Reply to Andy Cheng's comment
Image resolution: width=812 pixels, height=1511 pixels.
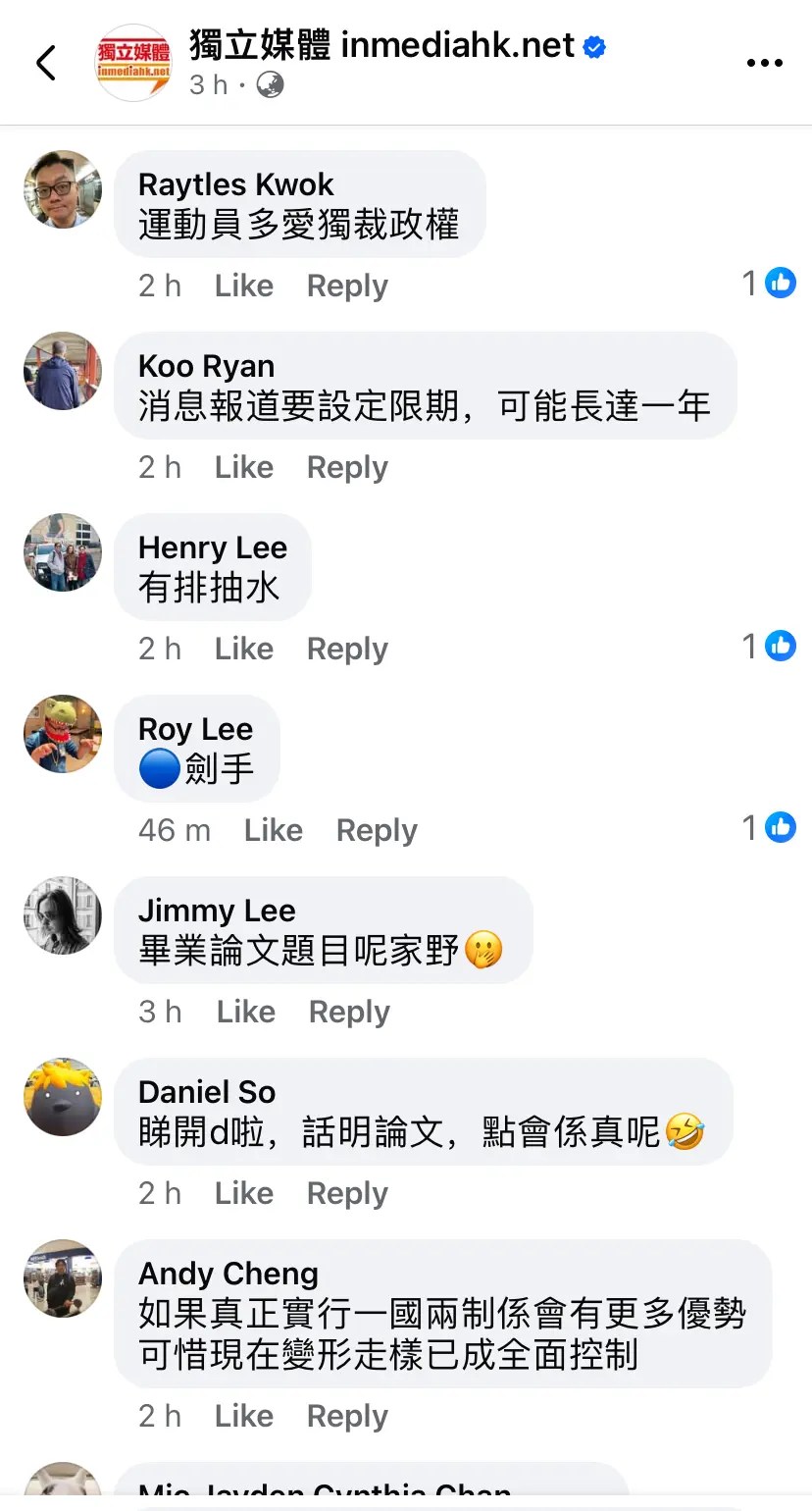pos(347,1416)
